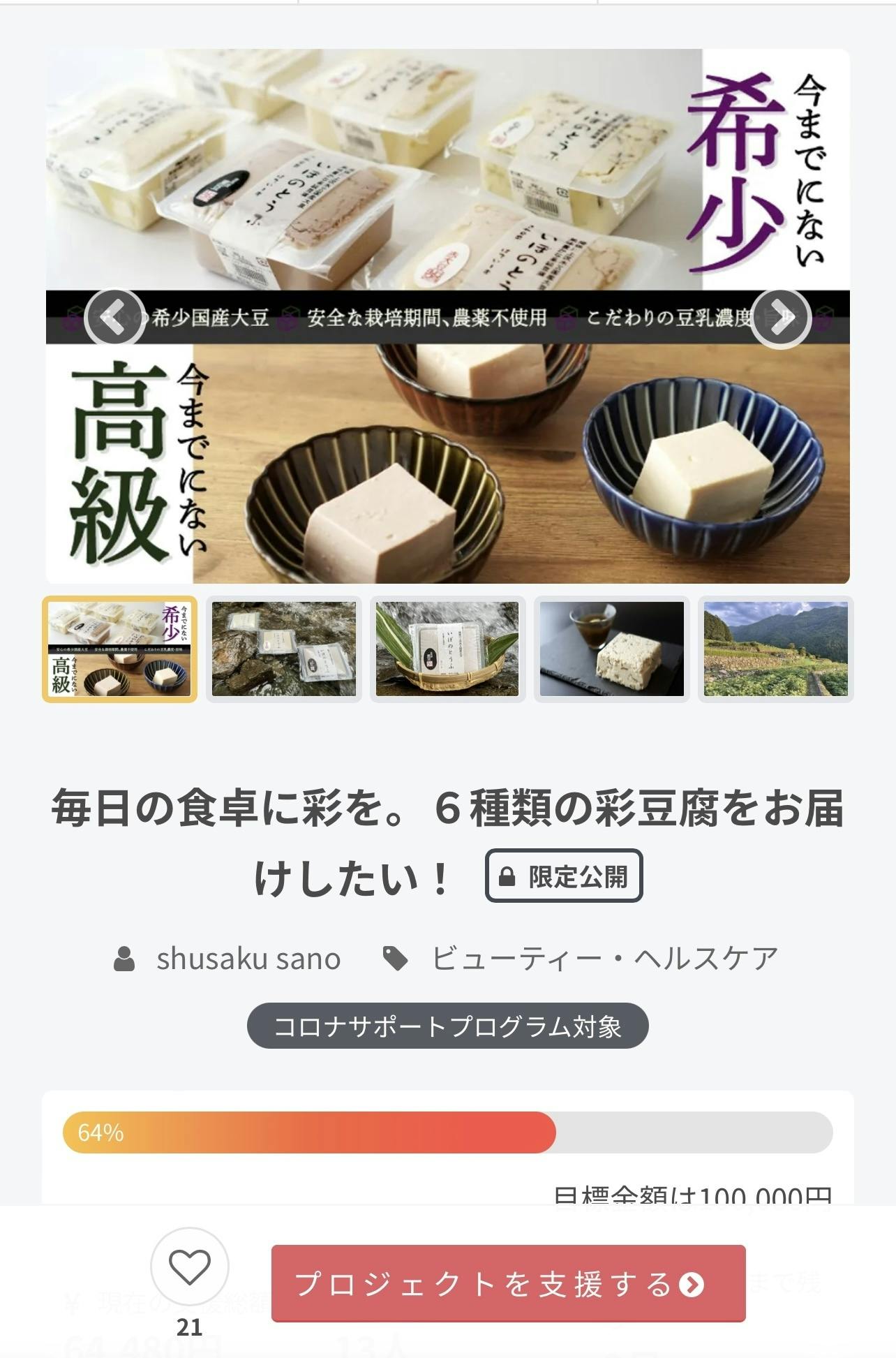Tap the コロナサポートプログラム対象 badge
This screenshot has width=896, height=1358.
[447, 1026]
